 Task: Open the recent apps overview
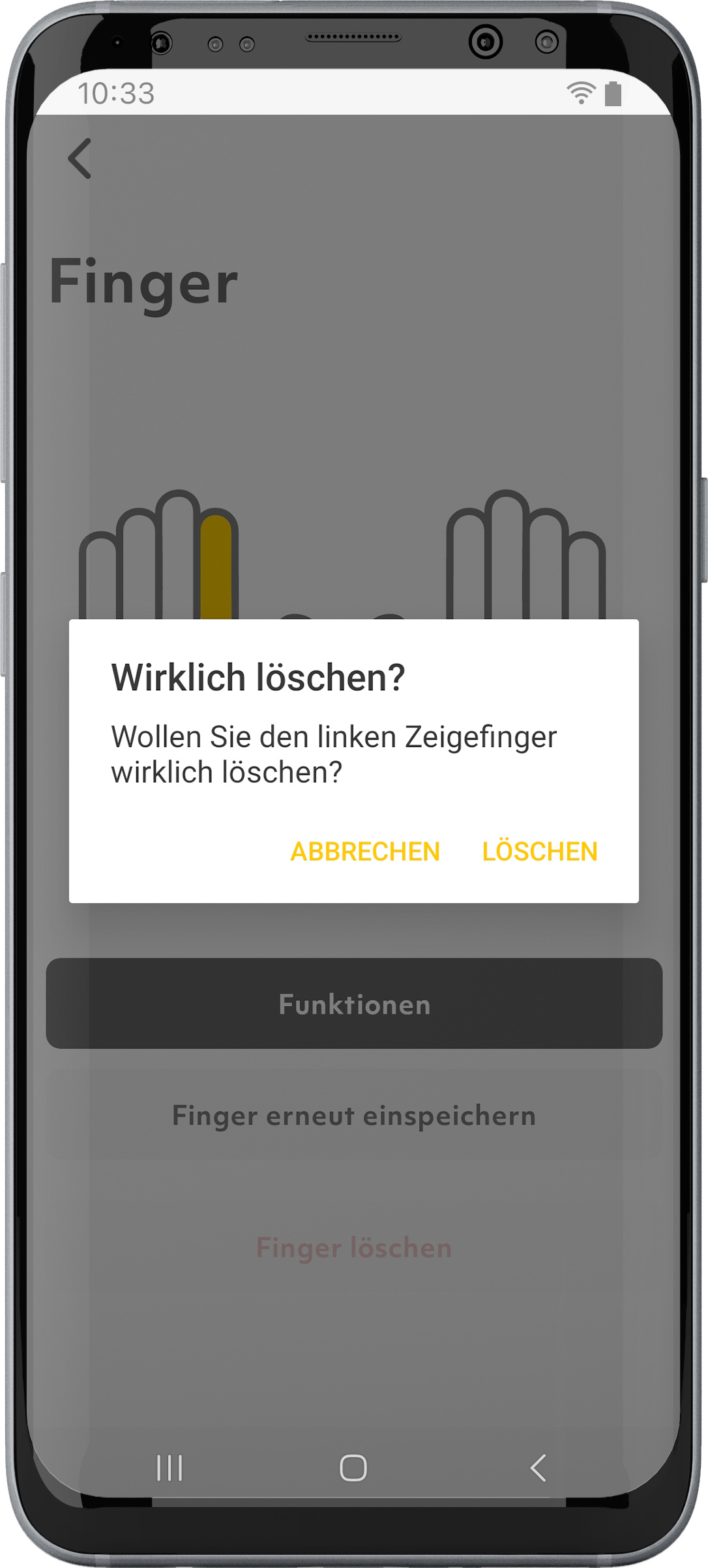(170, 1468)
